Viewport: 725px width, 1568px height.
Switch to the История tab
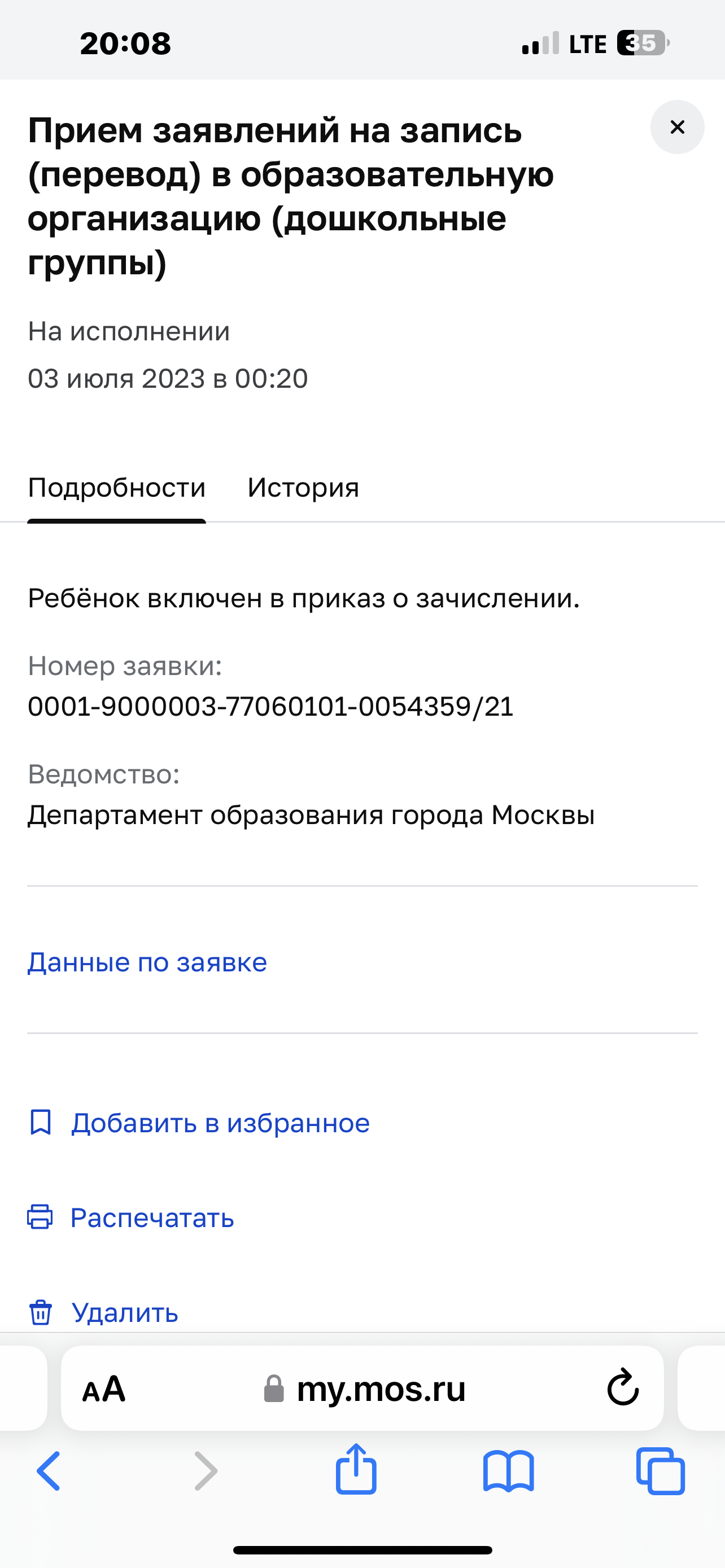(x=303, y=488)
